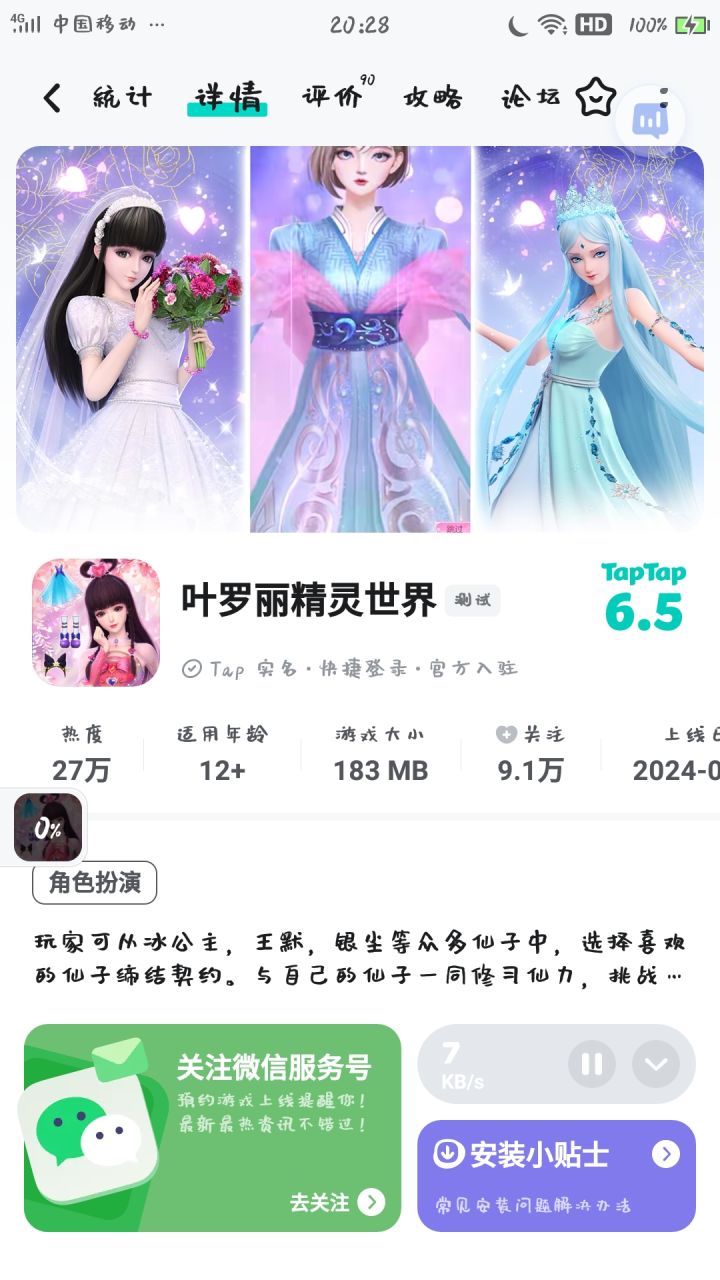Open the TapTap 6.5 rating score
Screen dimensions: 720x1280
click(643, 598)
